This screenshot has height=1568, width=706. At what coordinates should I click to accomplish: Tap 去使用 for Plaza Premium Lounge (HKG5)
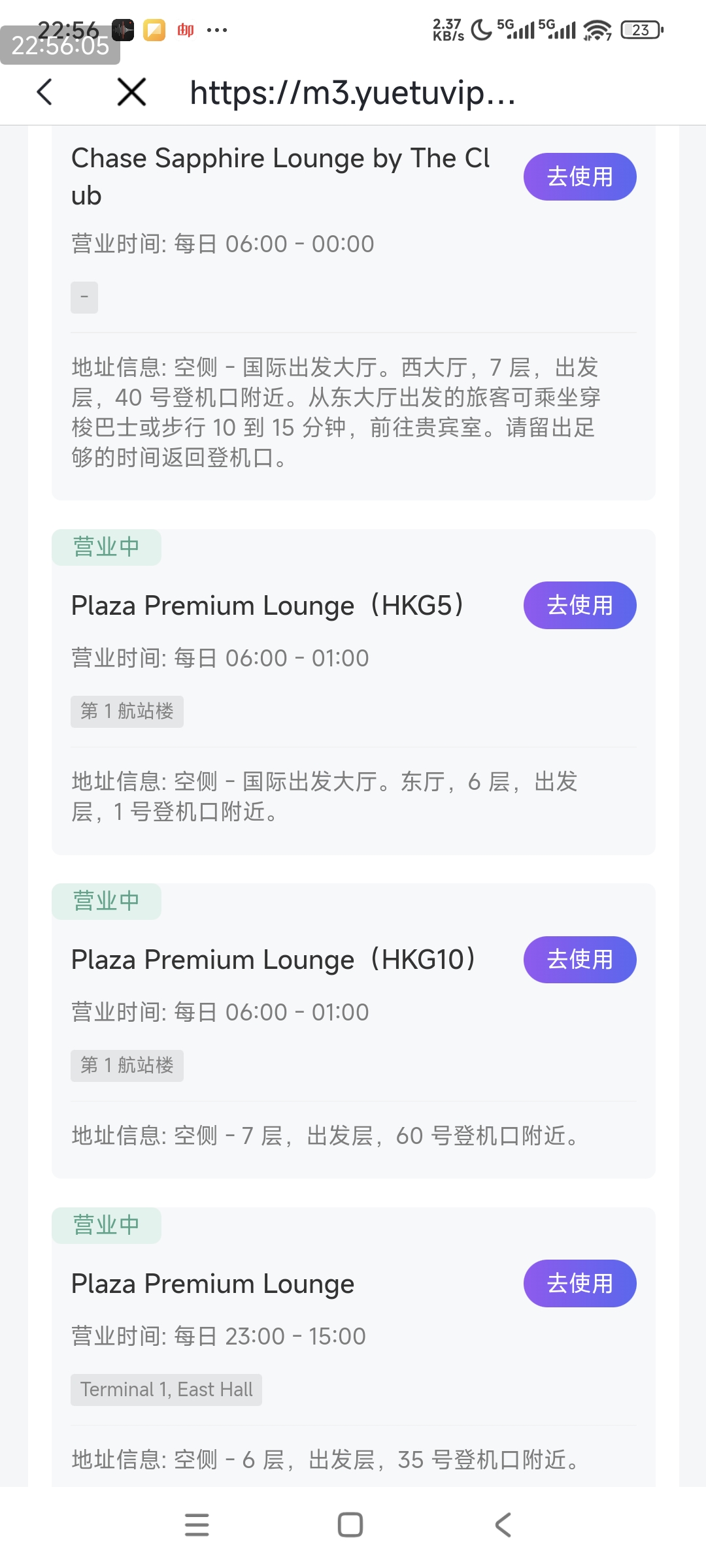580,605
